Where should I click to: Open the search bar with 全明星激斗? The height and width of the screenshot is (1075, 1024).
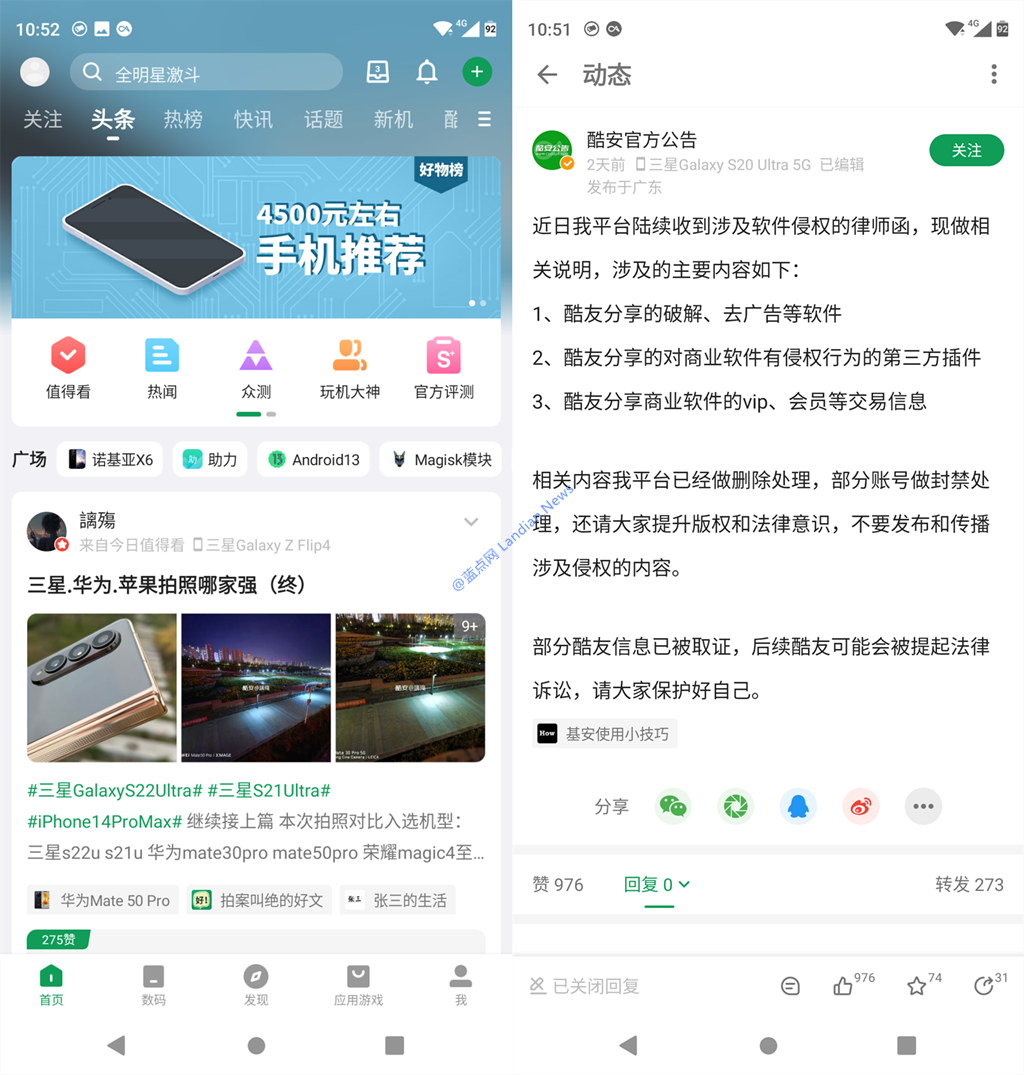tap(205, 73)
